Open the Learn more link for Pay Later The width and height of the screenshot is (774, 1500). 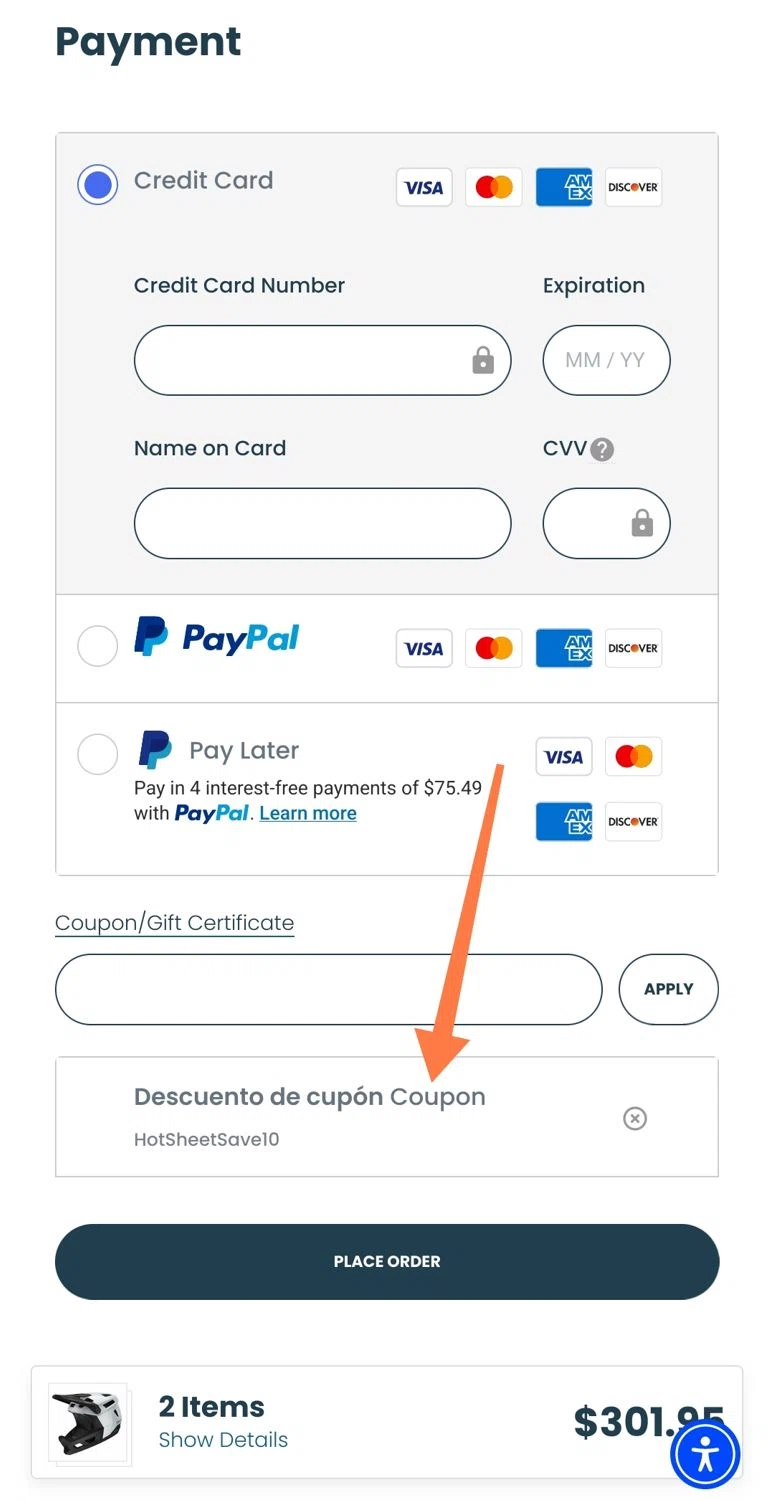click(308, 813)
